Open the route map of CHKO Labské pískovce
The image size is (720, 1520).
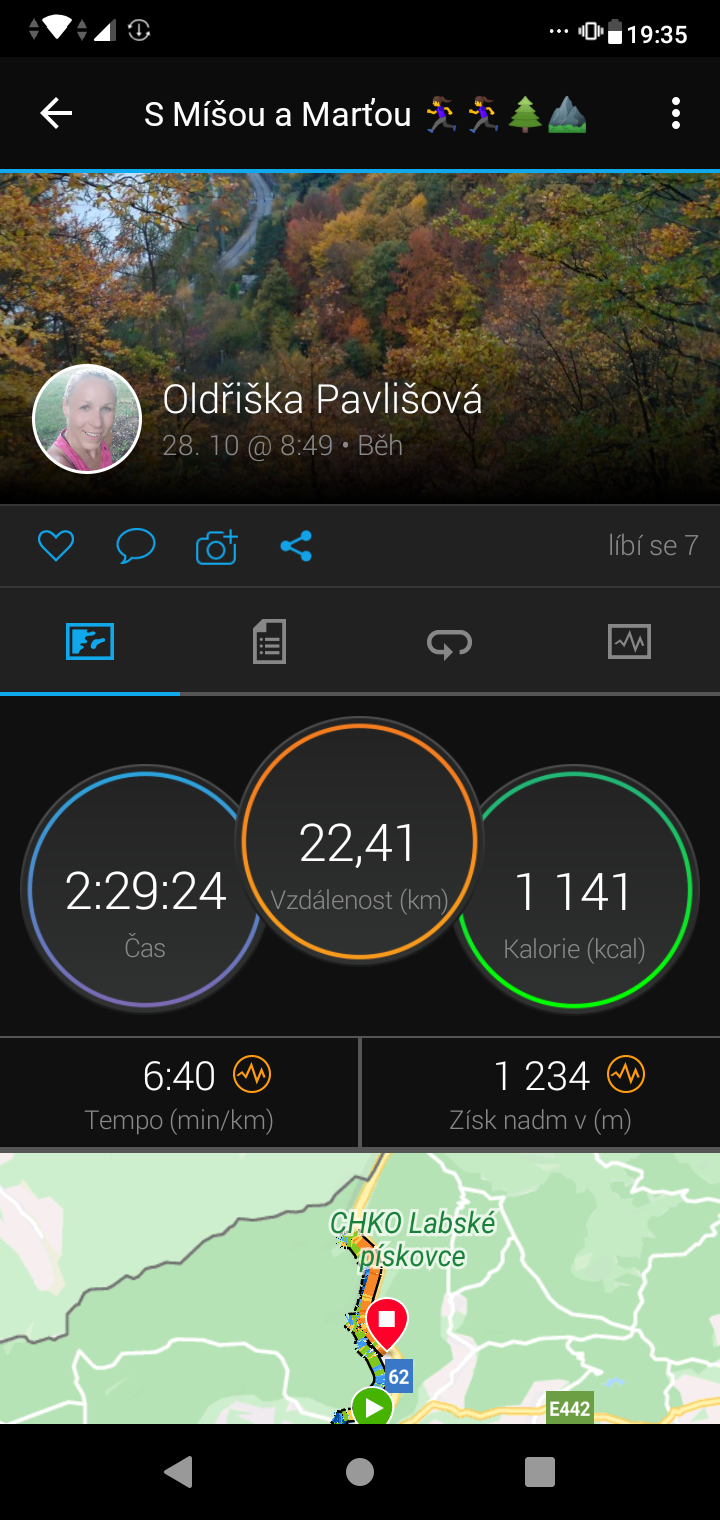(x=360, y=1289)
